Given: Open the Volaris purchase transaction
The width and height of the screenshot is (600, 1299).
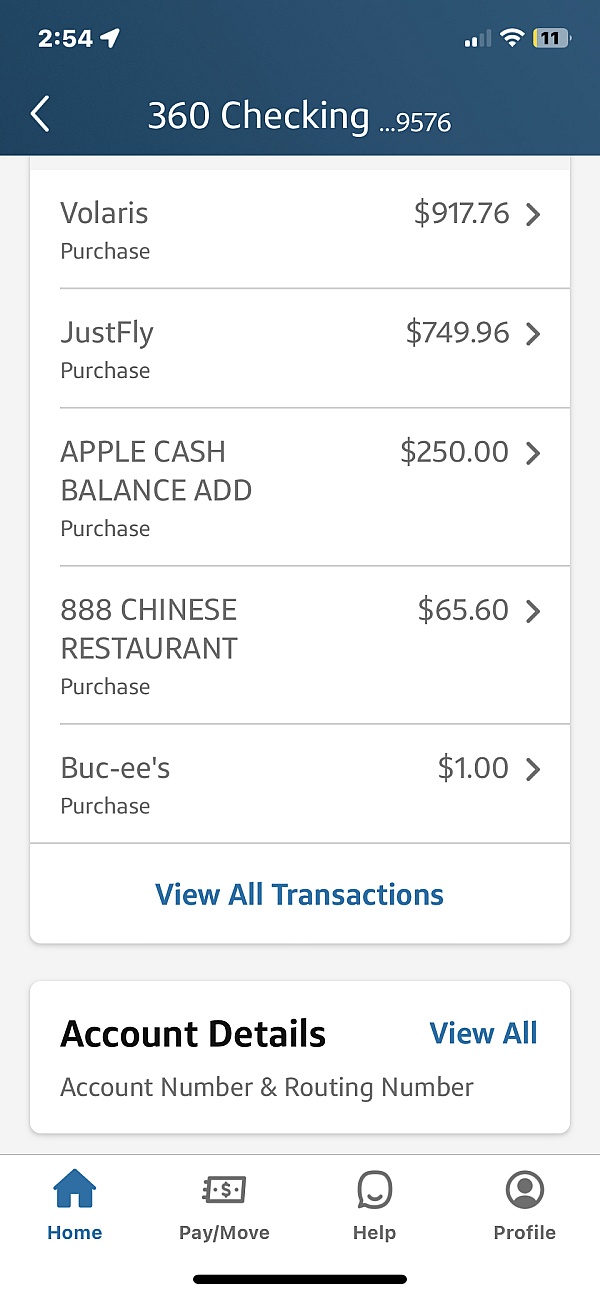Looking at the screenshot, I should click(300, 230).
